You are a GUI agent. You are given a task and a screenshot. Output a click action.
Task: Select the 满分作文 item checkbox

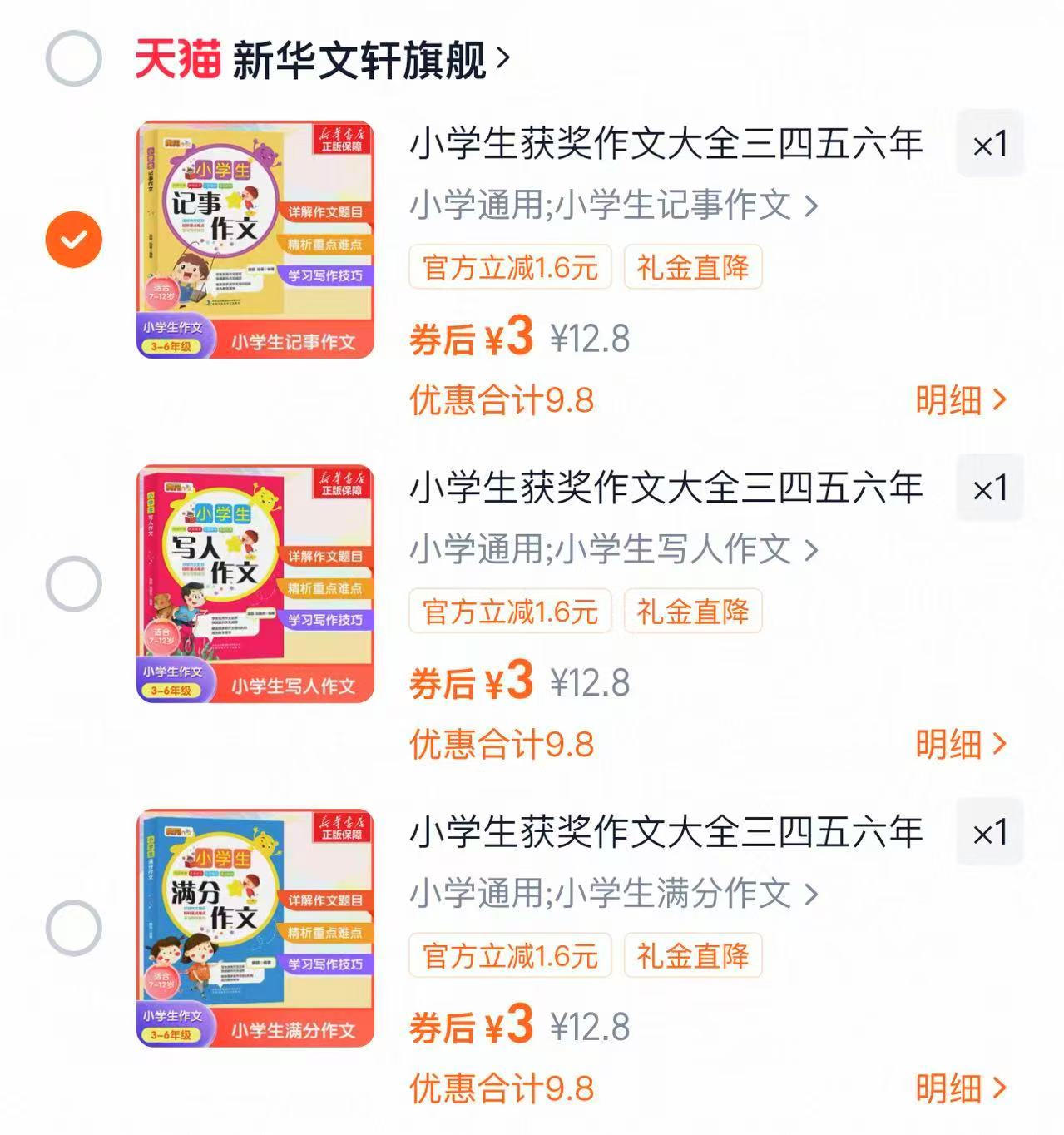73,928
